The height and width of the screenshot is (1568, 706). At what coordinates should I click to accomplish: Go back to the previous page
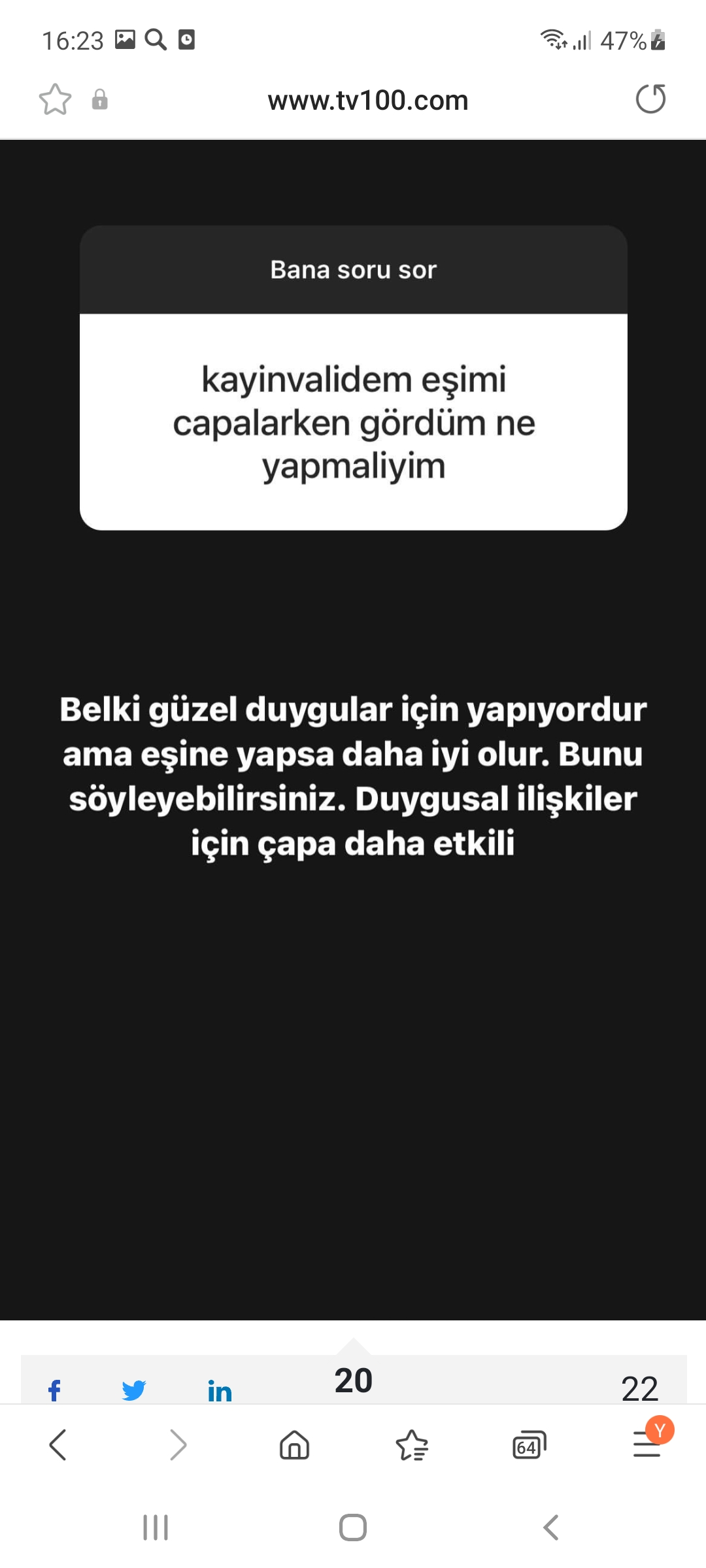(x=58, y=1445)
